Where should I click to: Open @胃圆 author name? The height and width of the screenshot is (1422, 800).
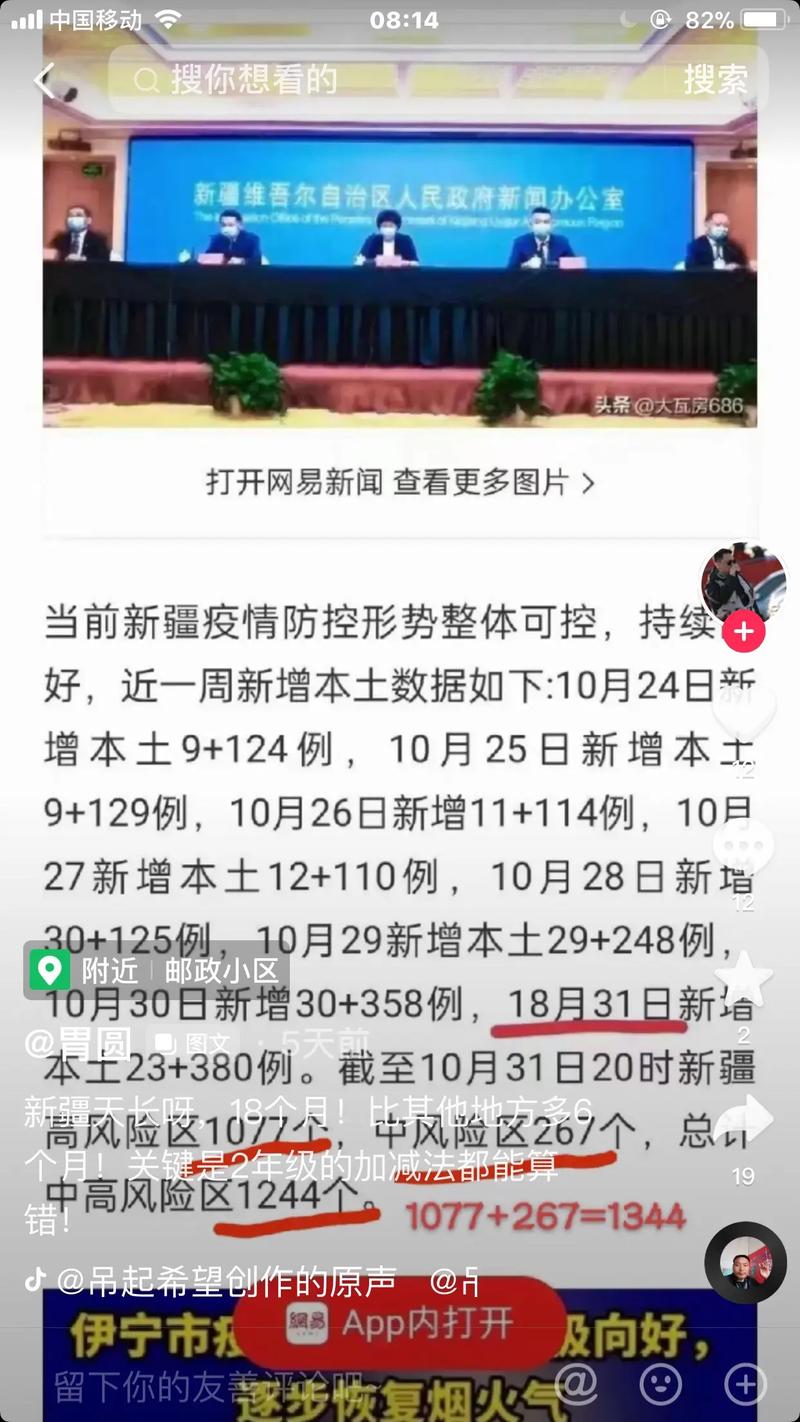click(78, 1044)
